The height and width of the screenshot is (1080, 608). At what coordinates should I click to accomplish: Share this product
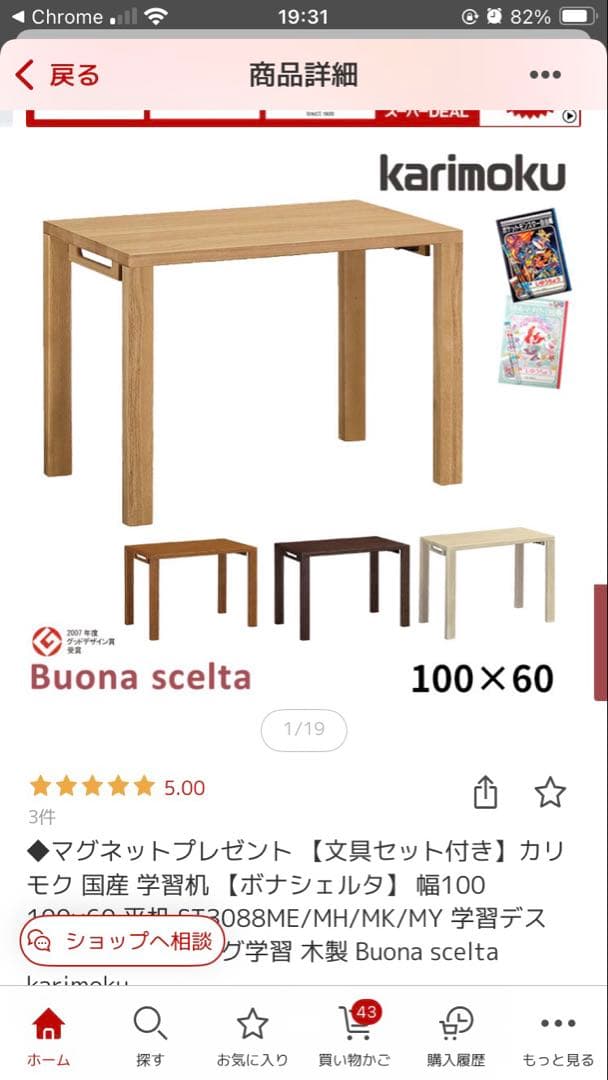[485, 792]
